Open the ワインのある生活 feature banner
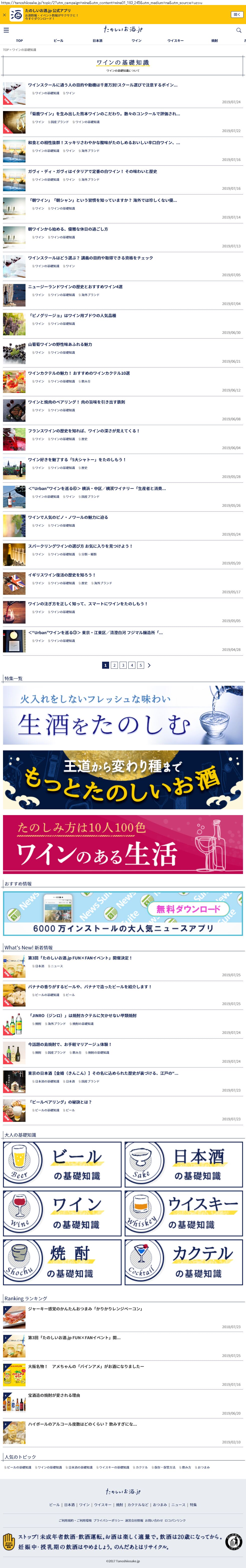Image resolution: width=246 pixels, height=1568 pixels. click(123, 844)
